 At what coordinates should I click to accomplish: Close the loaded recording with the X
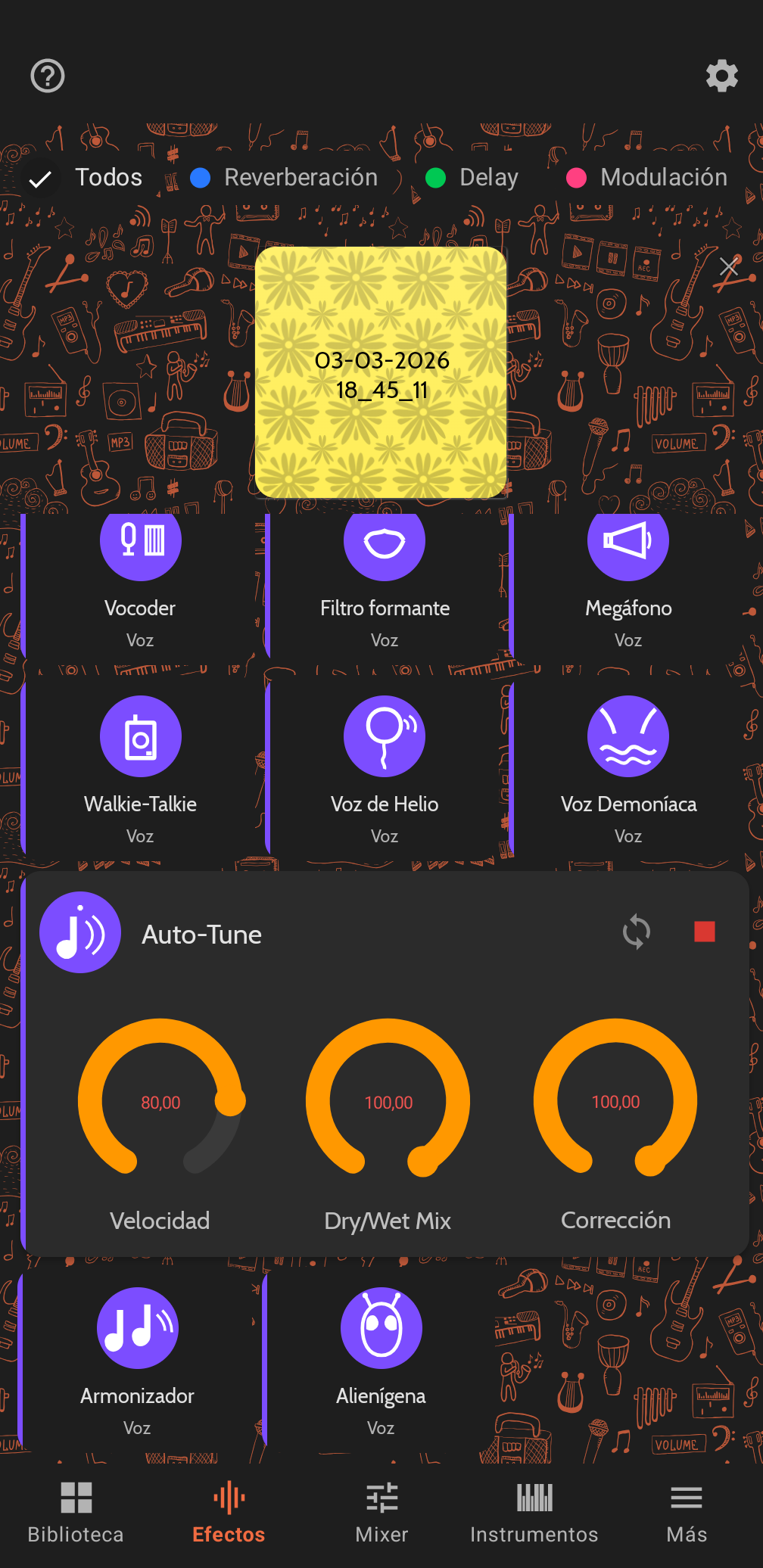tap(728, 266)
